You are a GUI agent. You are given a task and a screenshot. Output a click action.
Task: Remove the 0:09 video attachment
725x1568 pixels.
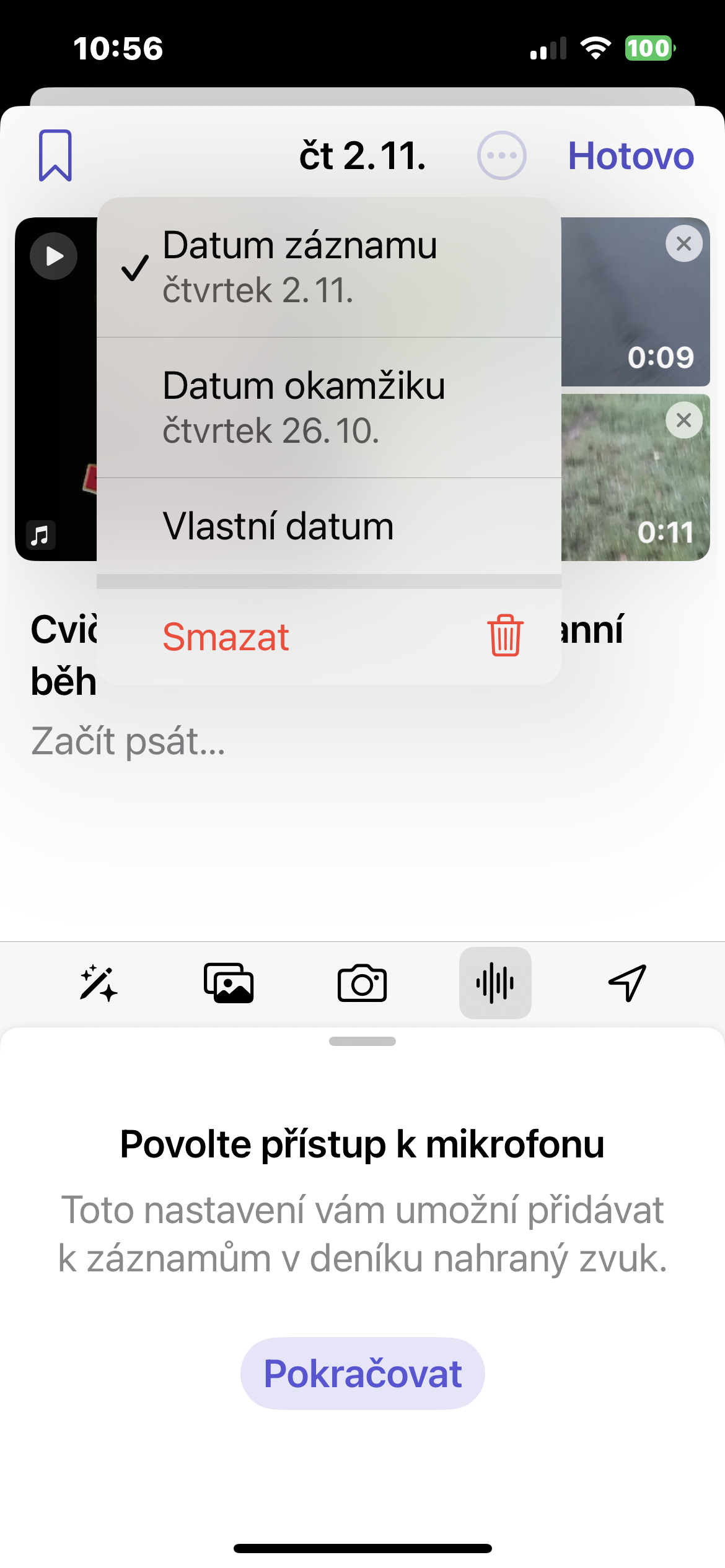click(683, 244)
